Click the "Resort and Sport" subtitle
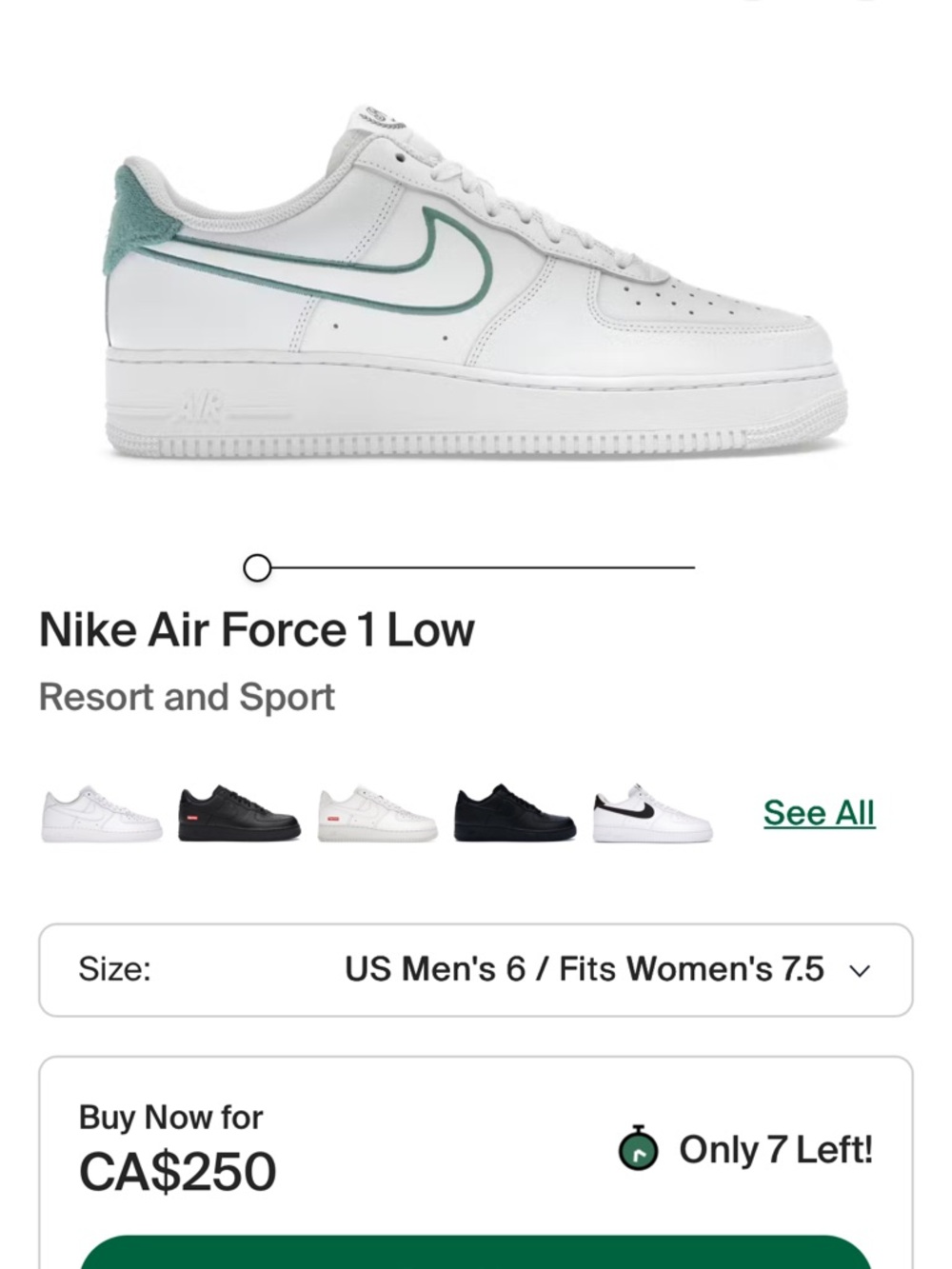952x1269 pixels. pos(188,696)
